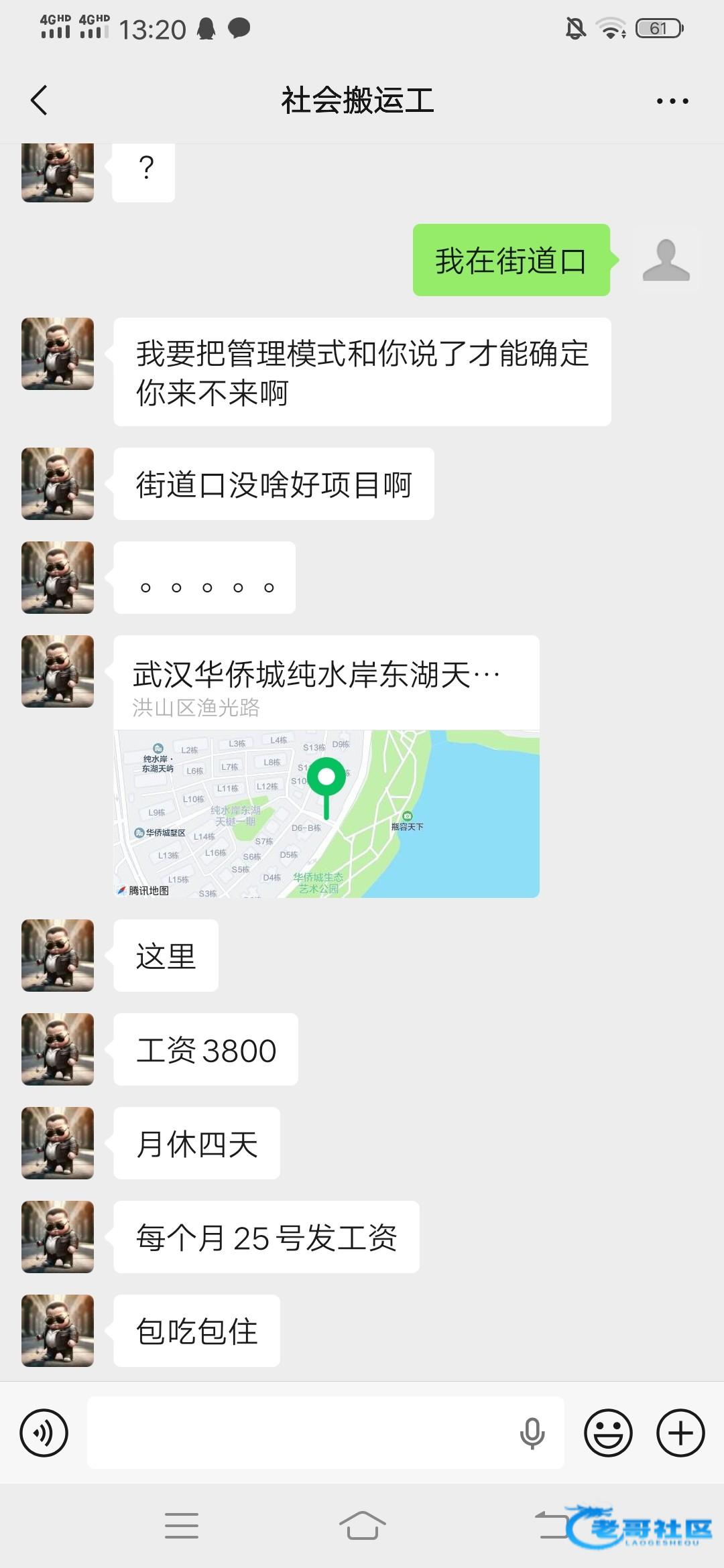
Task: Open the emoji sticker panel
Action: [x=608, y=1433]
